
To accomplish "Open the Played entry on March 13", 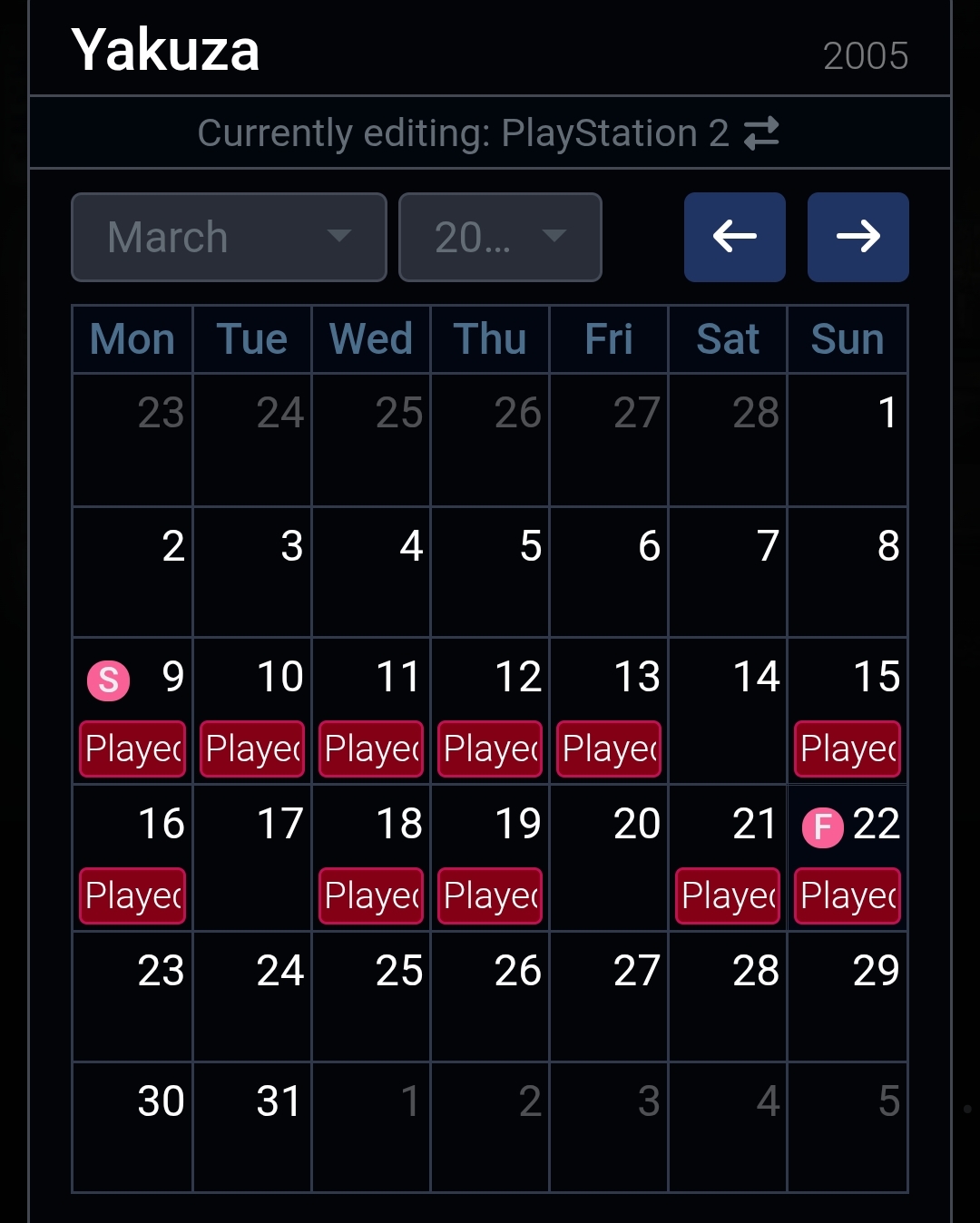I will [609, 749].
